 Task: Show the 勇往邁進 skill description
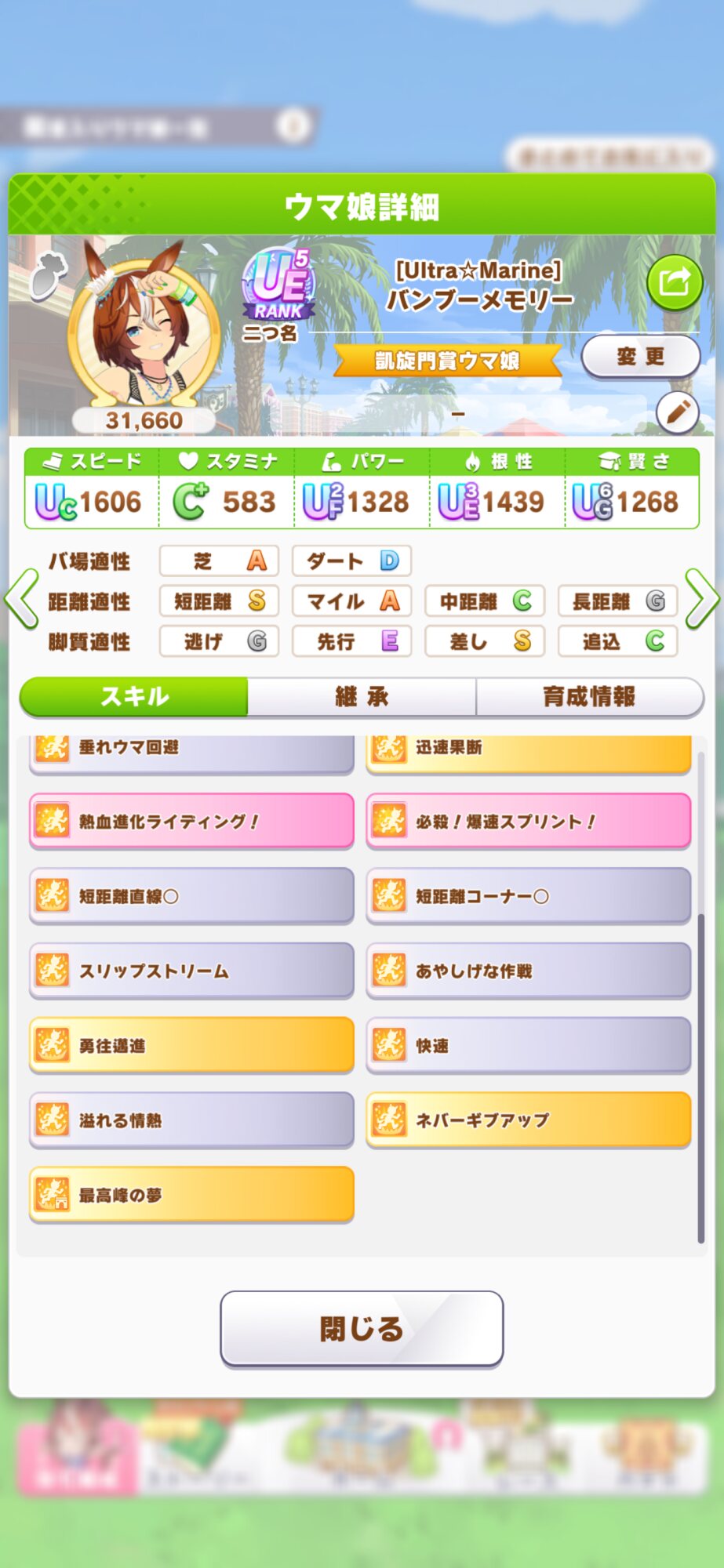[x=191, y=1045]
